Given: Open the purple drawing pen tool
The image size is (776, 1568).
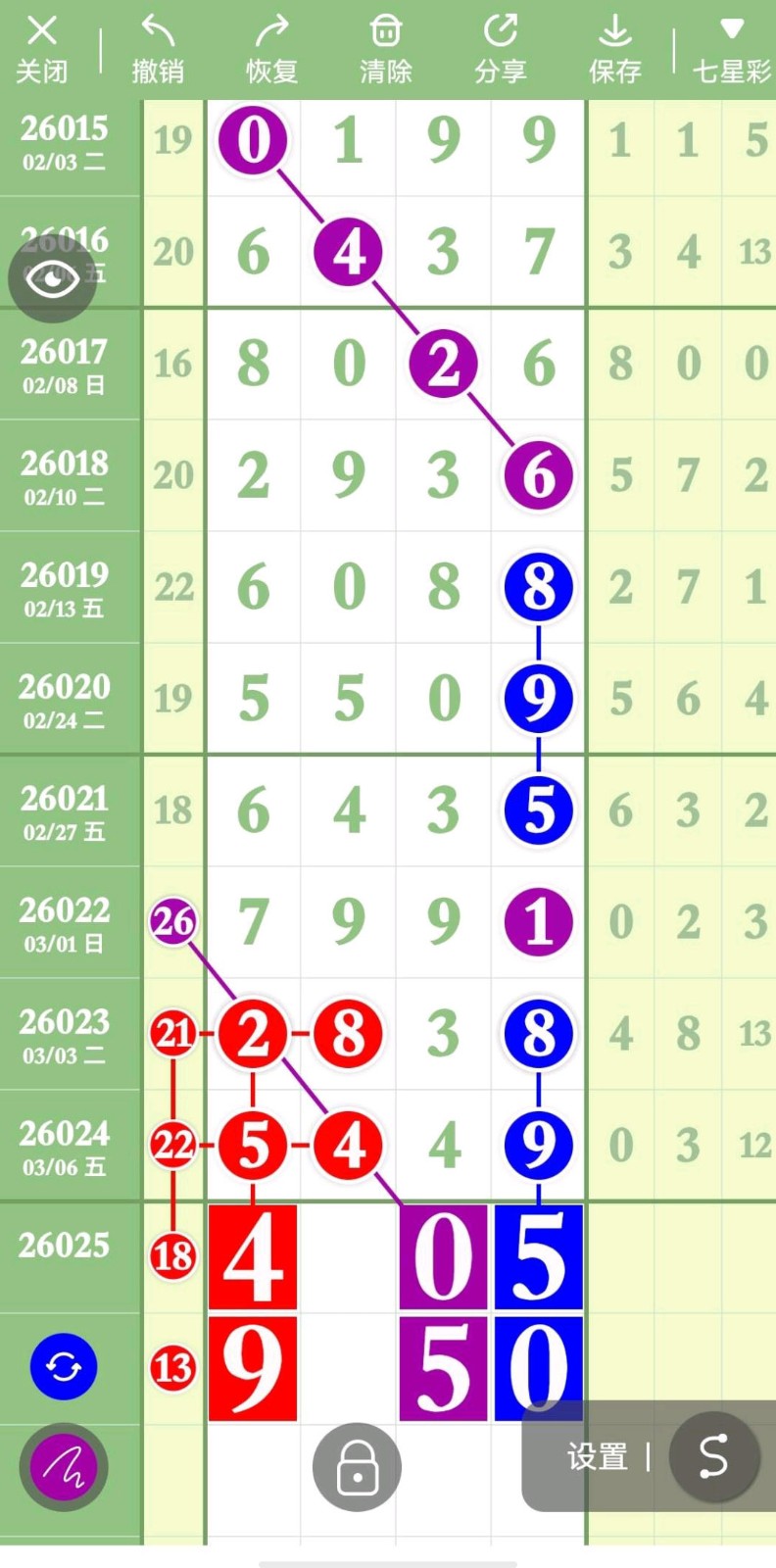Looking at the screenshot, I should coord(64,1467).
